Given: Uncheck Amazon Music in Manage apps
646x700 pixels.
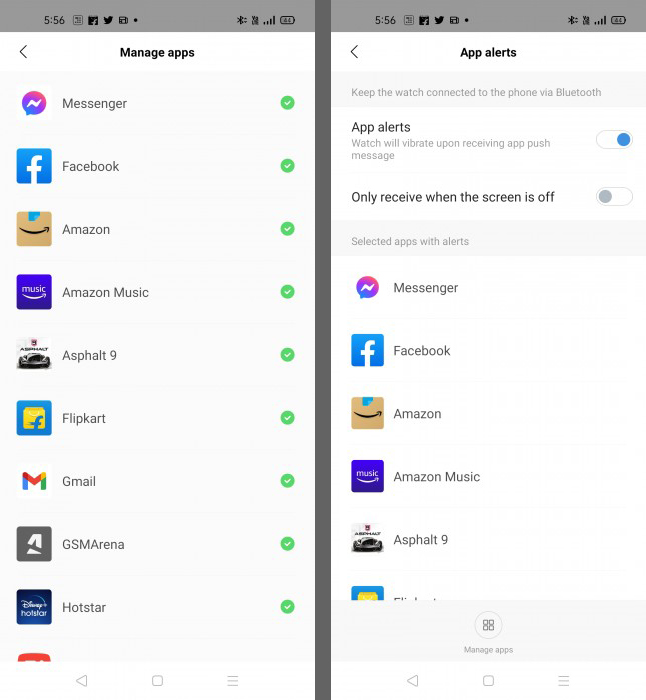Looking at the screenshot, I should (287, 292).
